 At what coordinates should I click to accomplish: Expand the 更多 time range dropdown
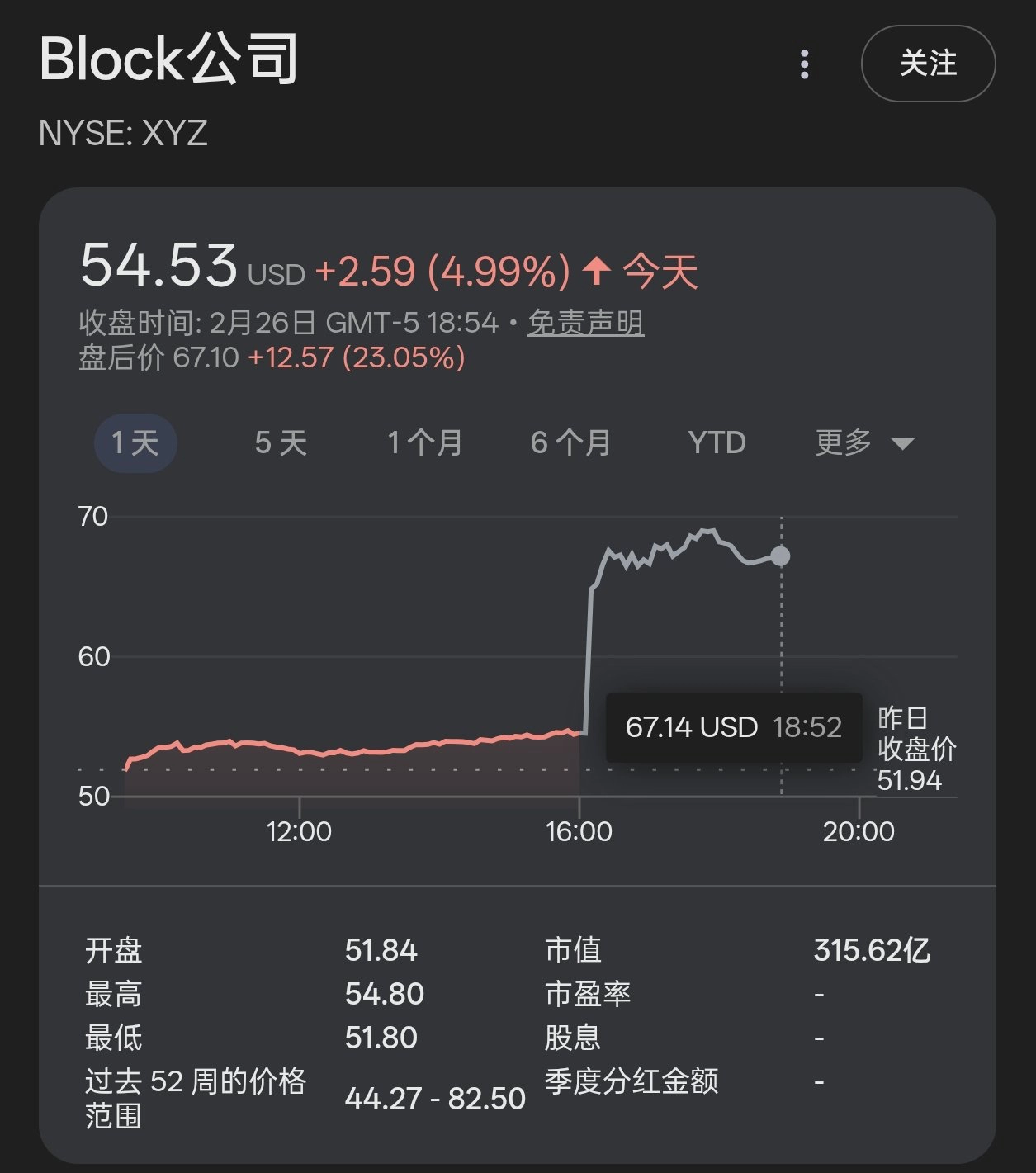pos(846,443)
